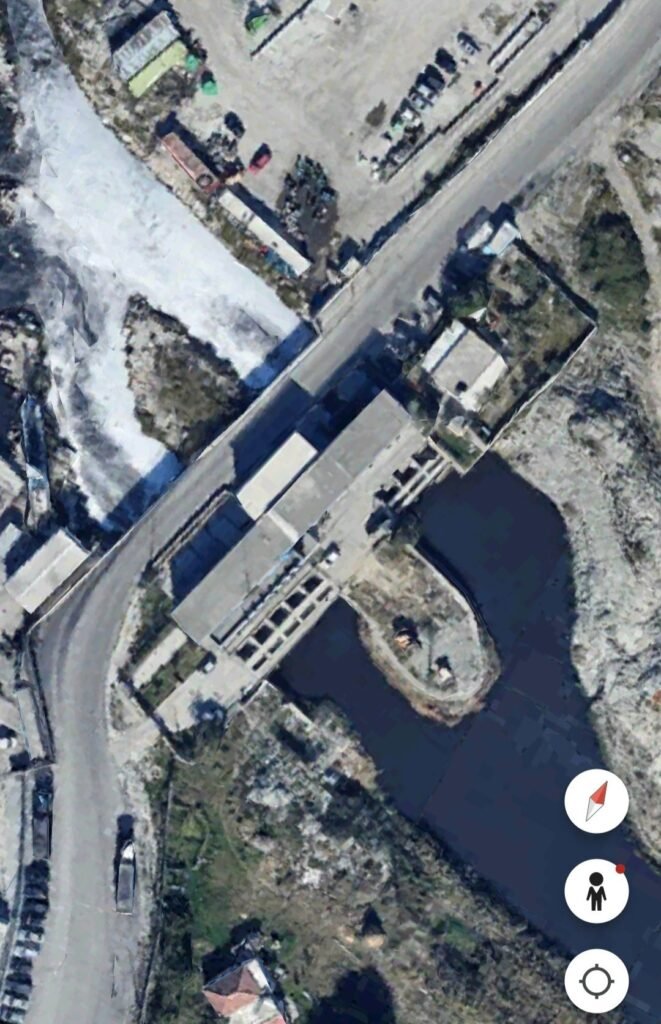
Task: Center map on my current location
Action: (x=596, y=980)
